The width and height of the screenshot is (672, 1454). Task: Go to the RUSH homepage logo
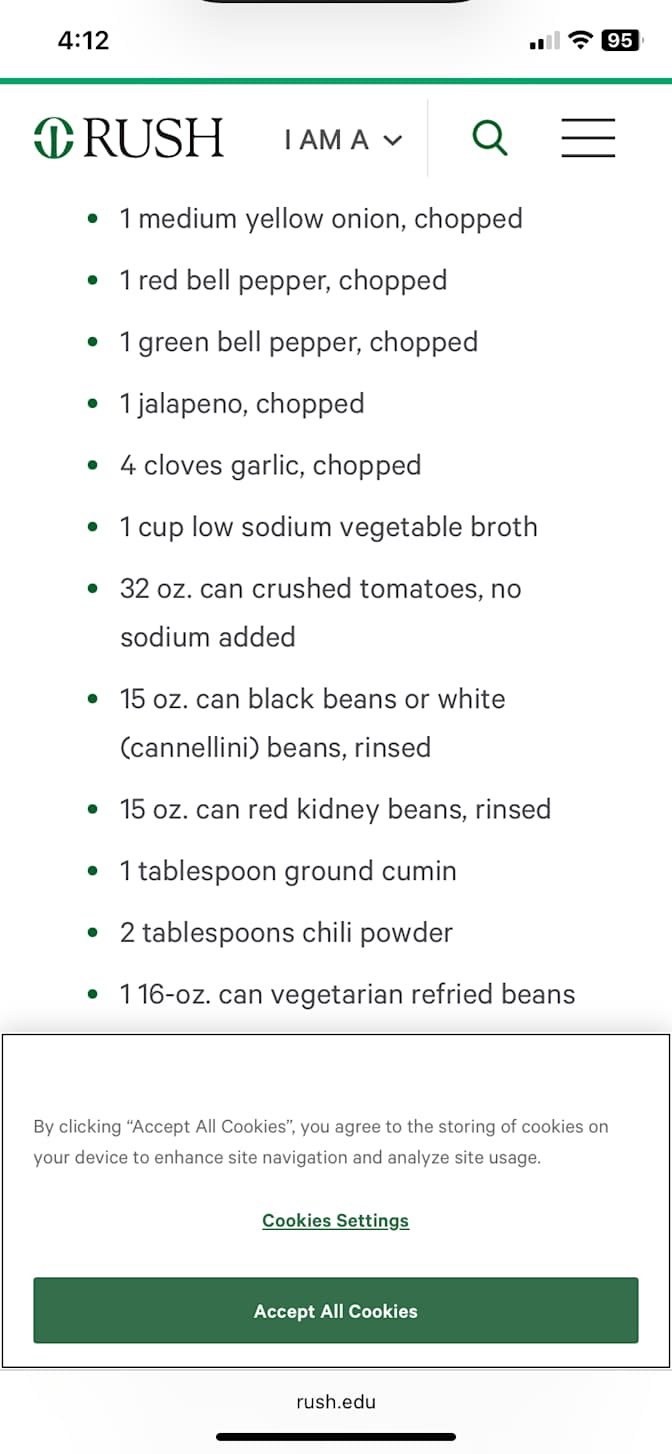tap(128, 138)
